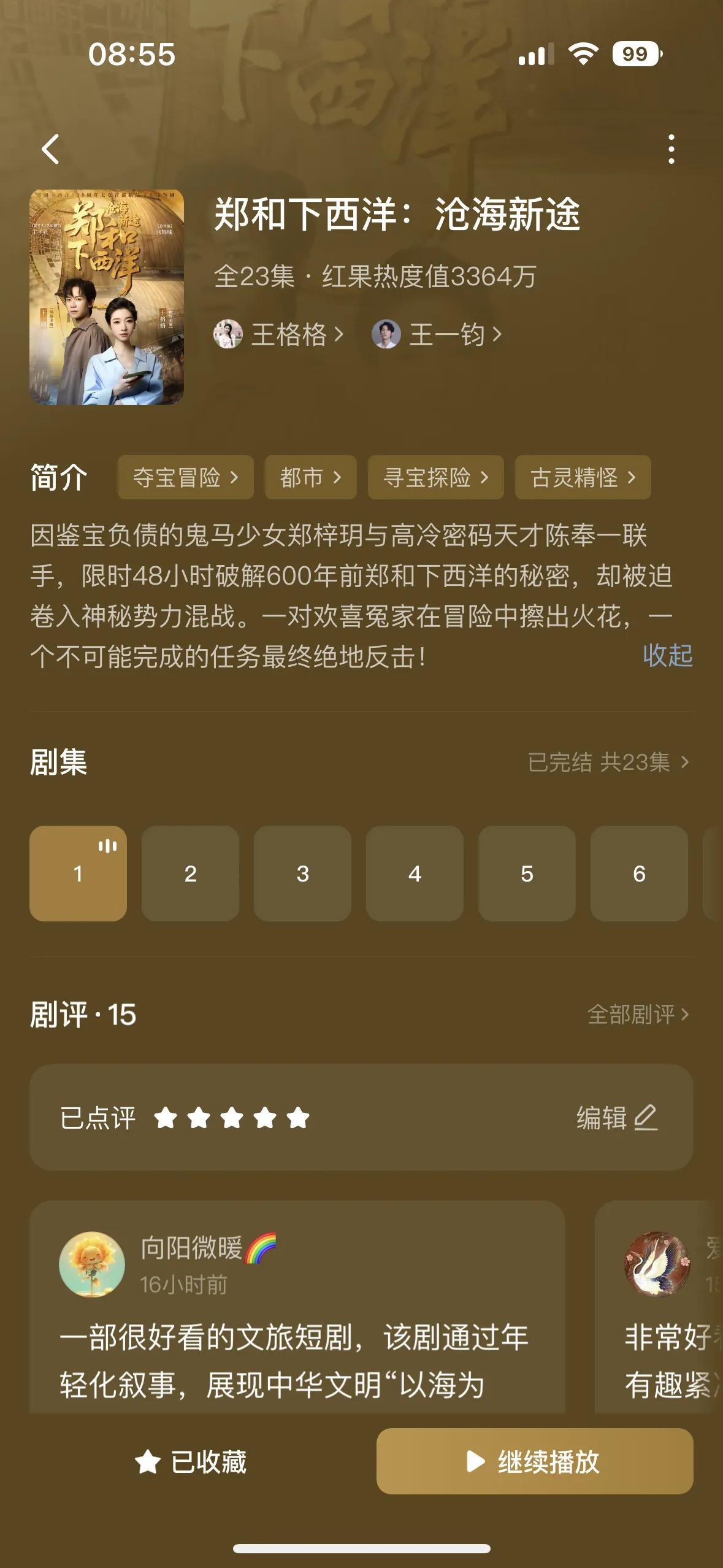Select the 古灵精怪 tag chip
The image size is (723, 1568).
click(583, 477)
